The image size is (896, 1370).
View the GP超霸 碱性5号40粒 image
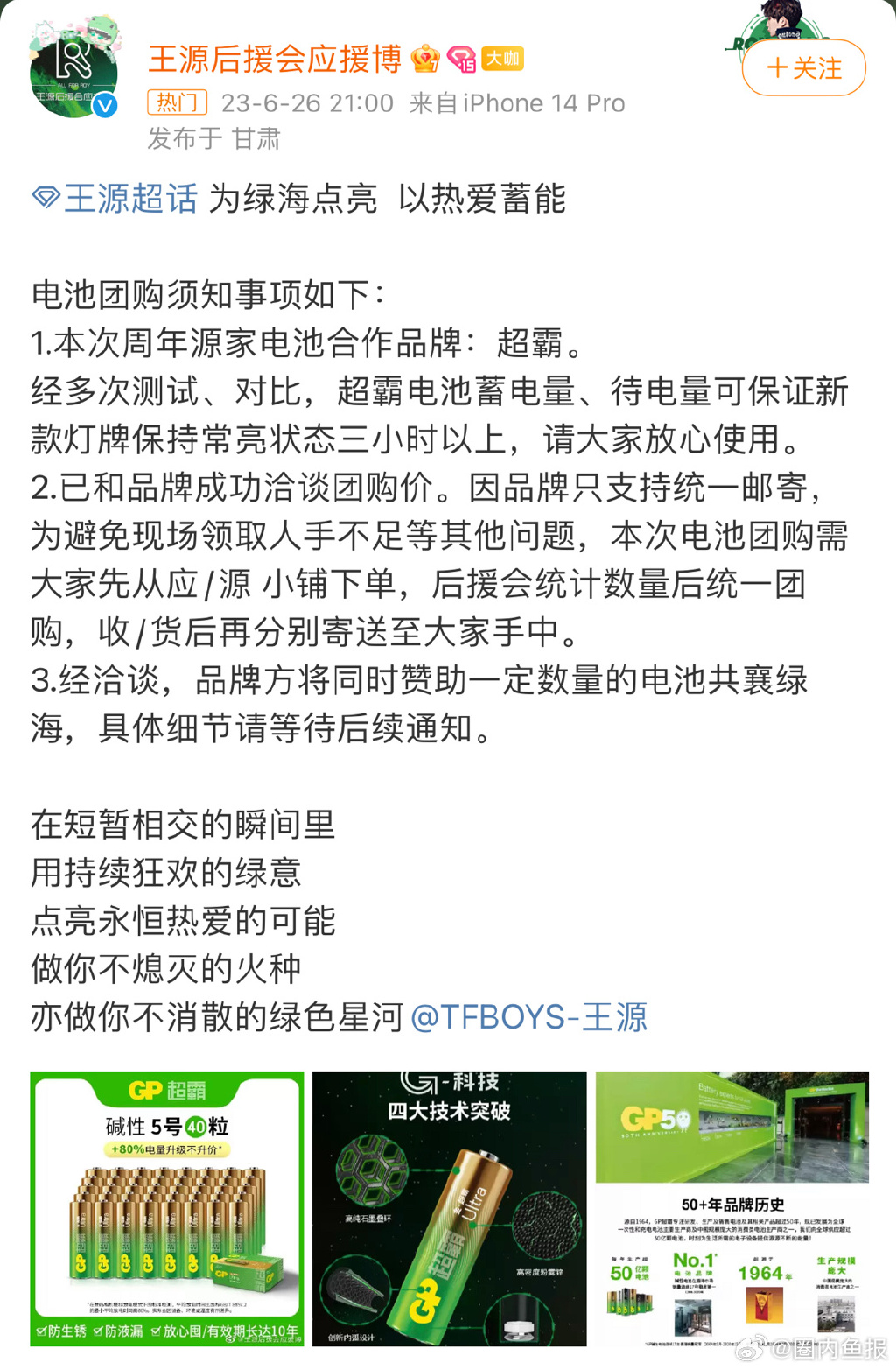[x=167, y=1208]
